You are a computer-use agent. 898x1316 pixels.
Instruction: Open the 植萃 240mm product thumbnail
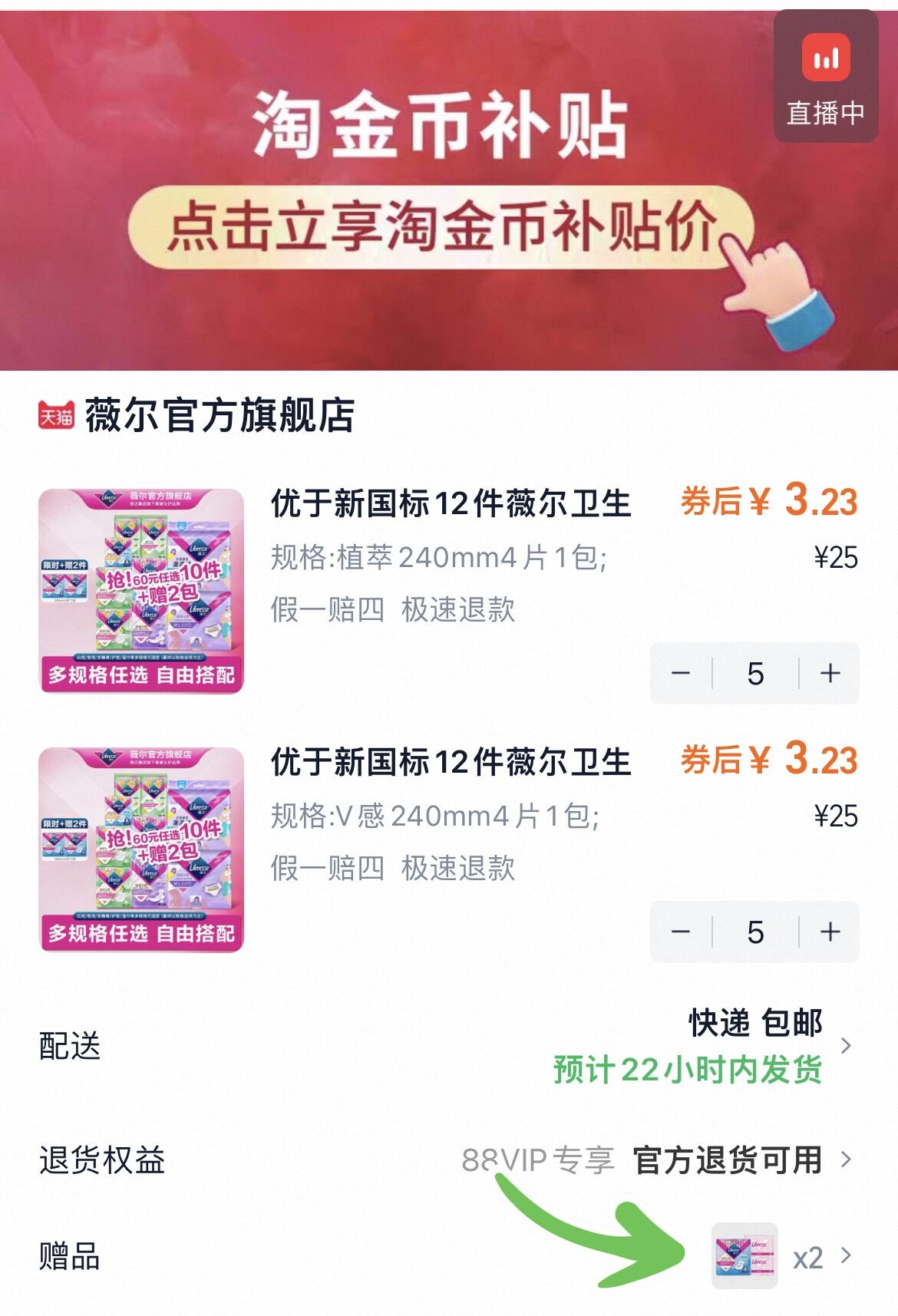(x=141, y=591)
